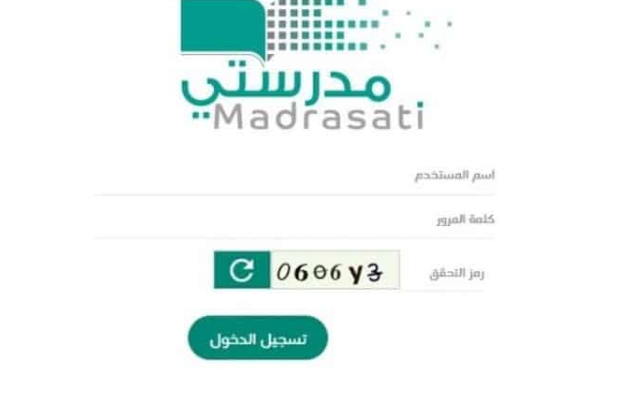Refresh the captcha code

tap(241, 270)
